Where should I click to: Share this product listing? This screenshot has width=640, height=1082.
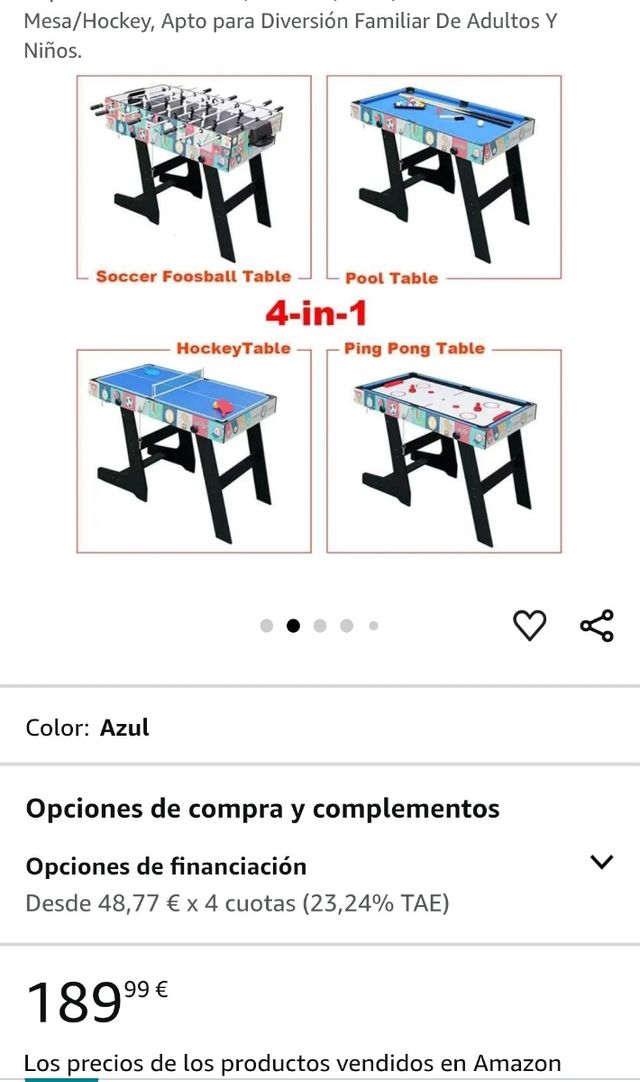[597, 626]
